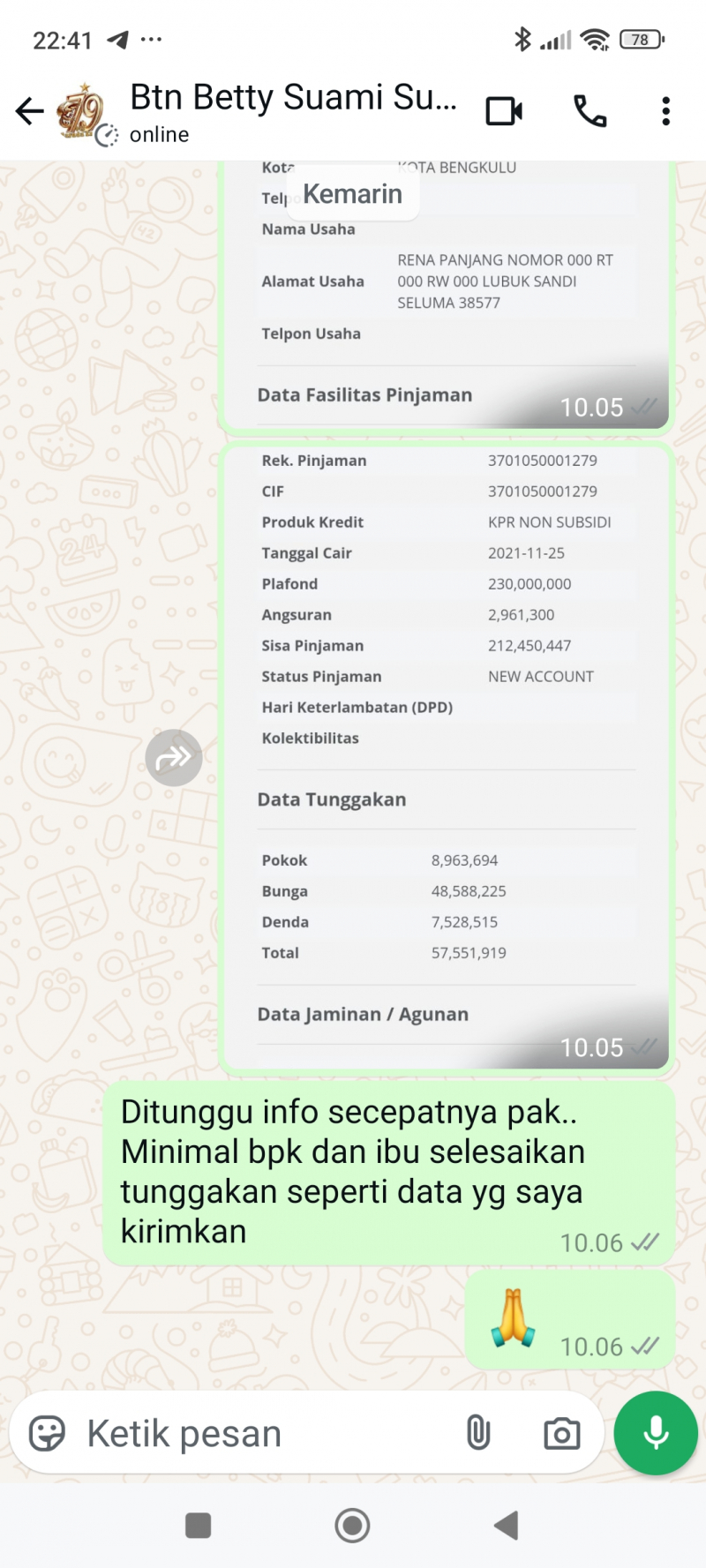Tap the system back triangle

click(506, 1525)
